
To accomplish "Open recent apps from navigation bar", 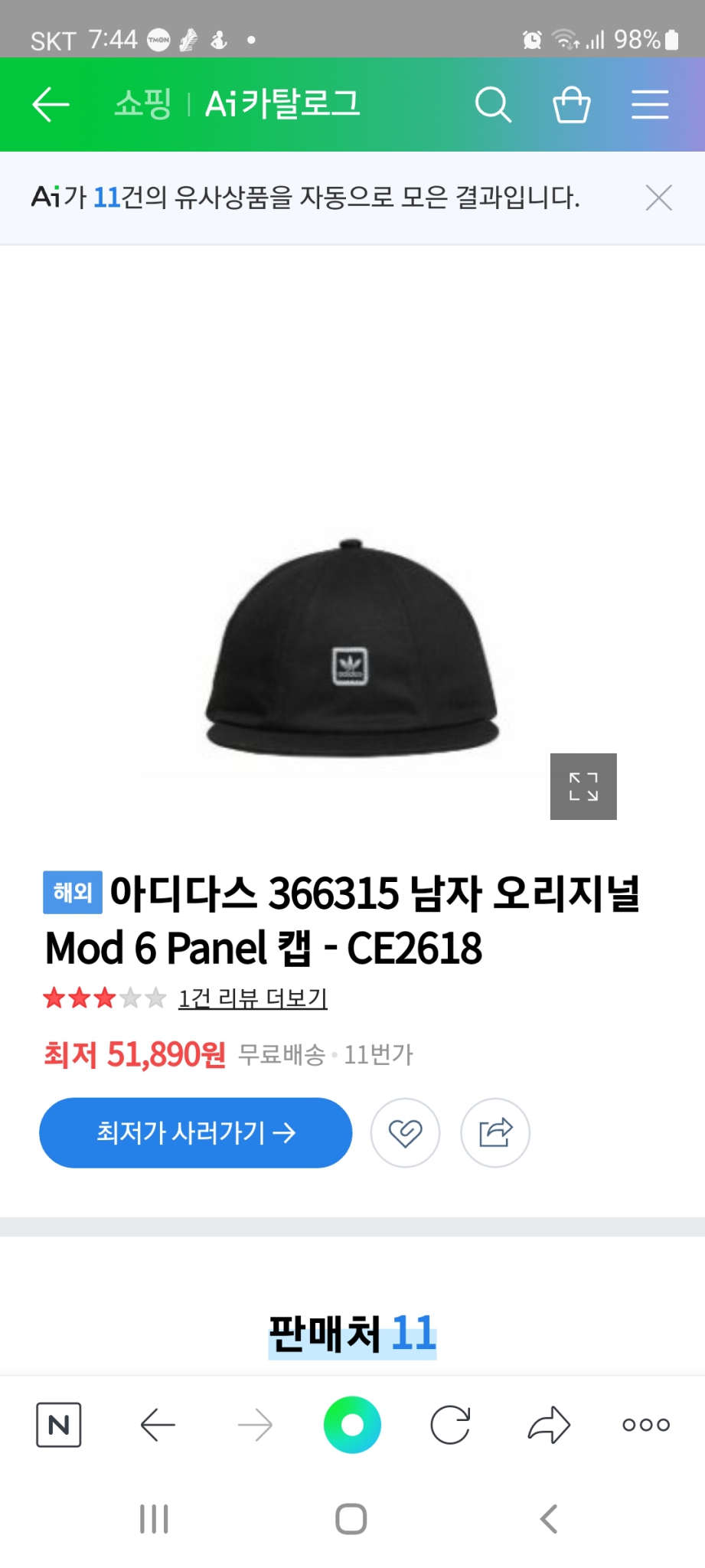I will [x=153, y=1520].
